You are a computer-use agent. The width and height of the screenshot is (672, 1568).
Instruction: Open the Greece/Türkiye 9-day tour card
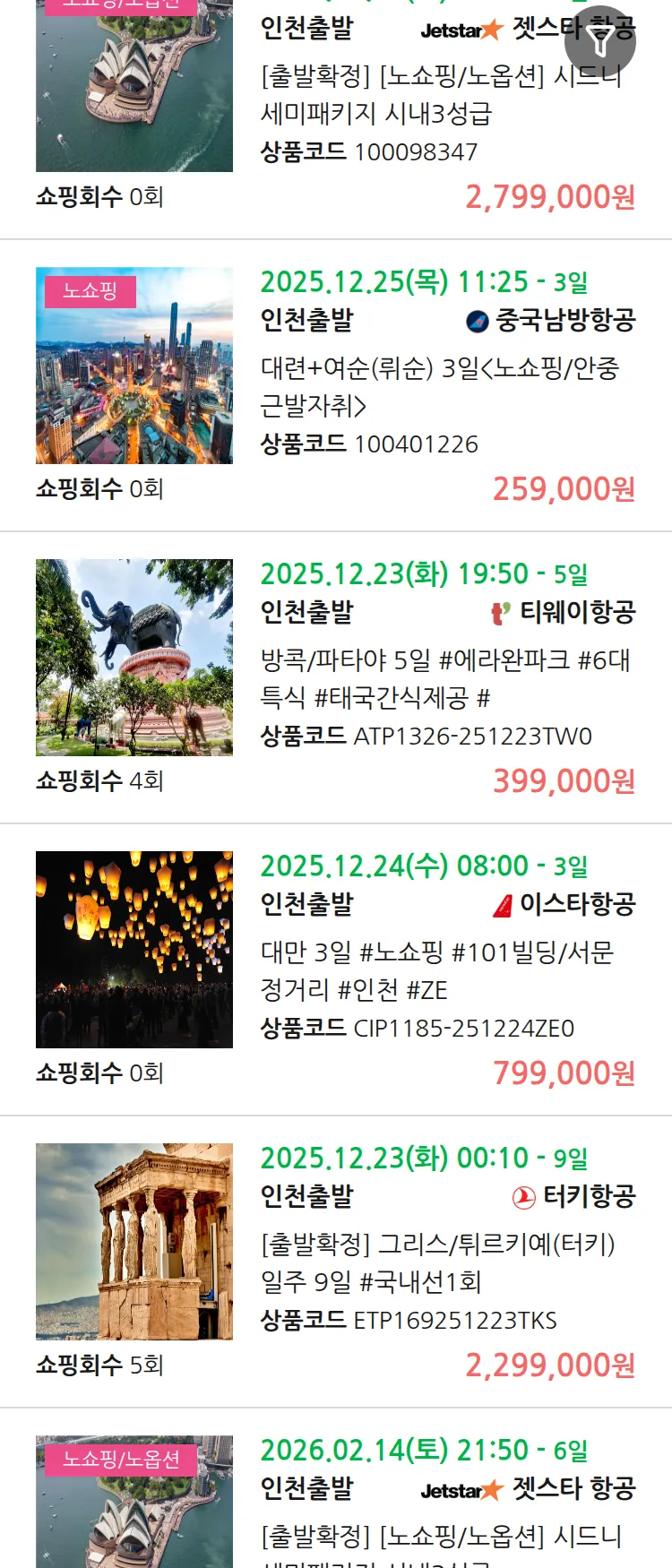pos(437,1262)
